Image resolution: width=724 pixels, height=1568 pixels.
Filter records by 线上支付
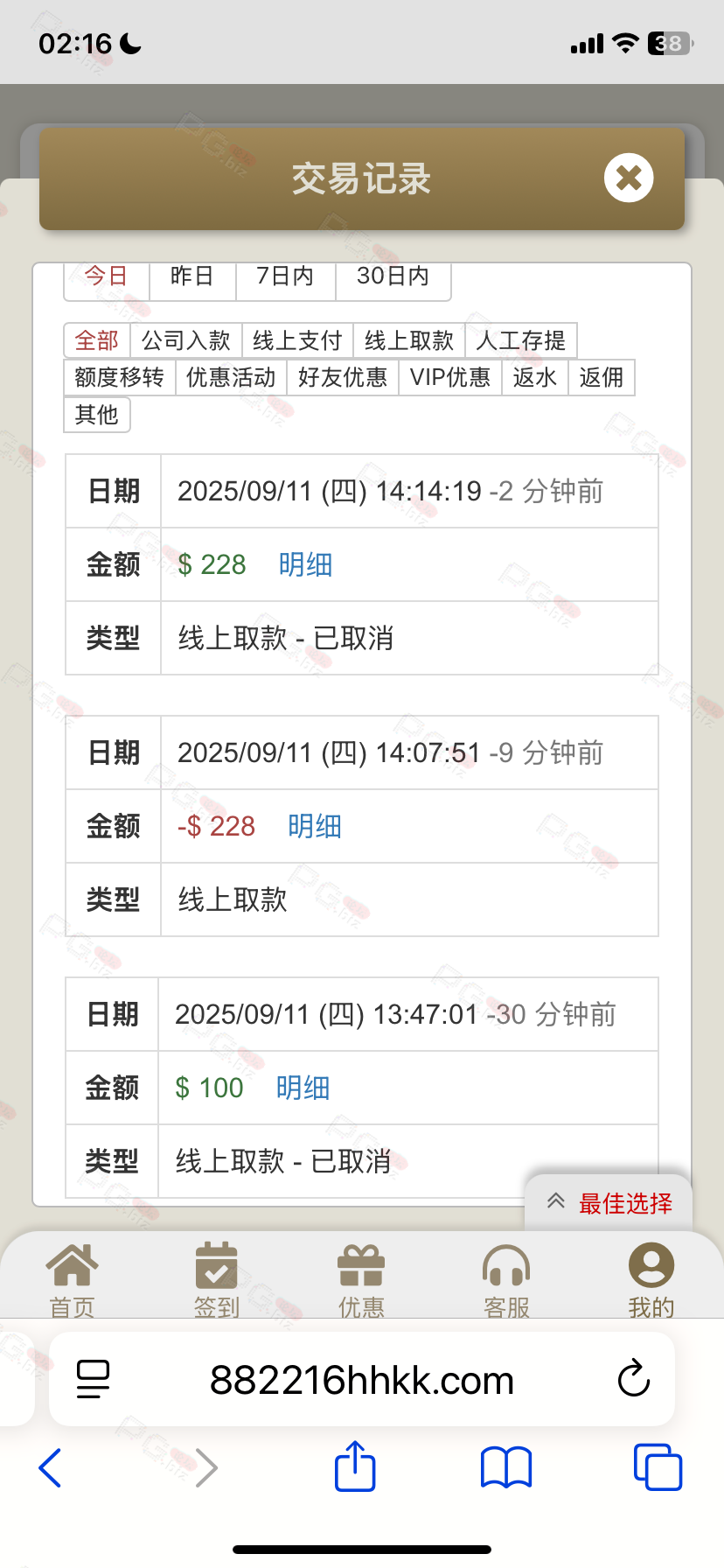[297, 340]
